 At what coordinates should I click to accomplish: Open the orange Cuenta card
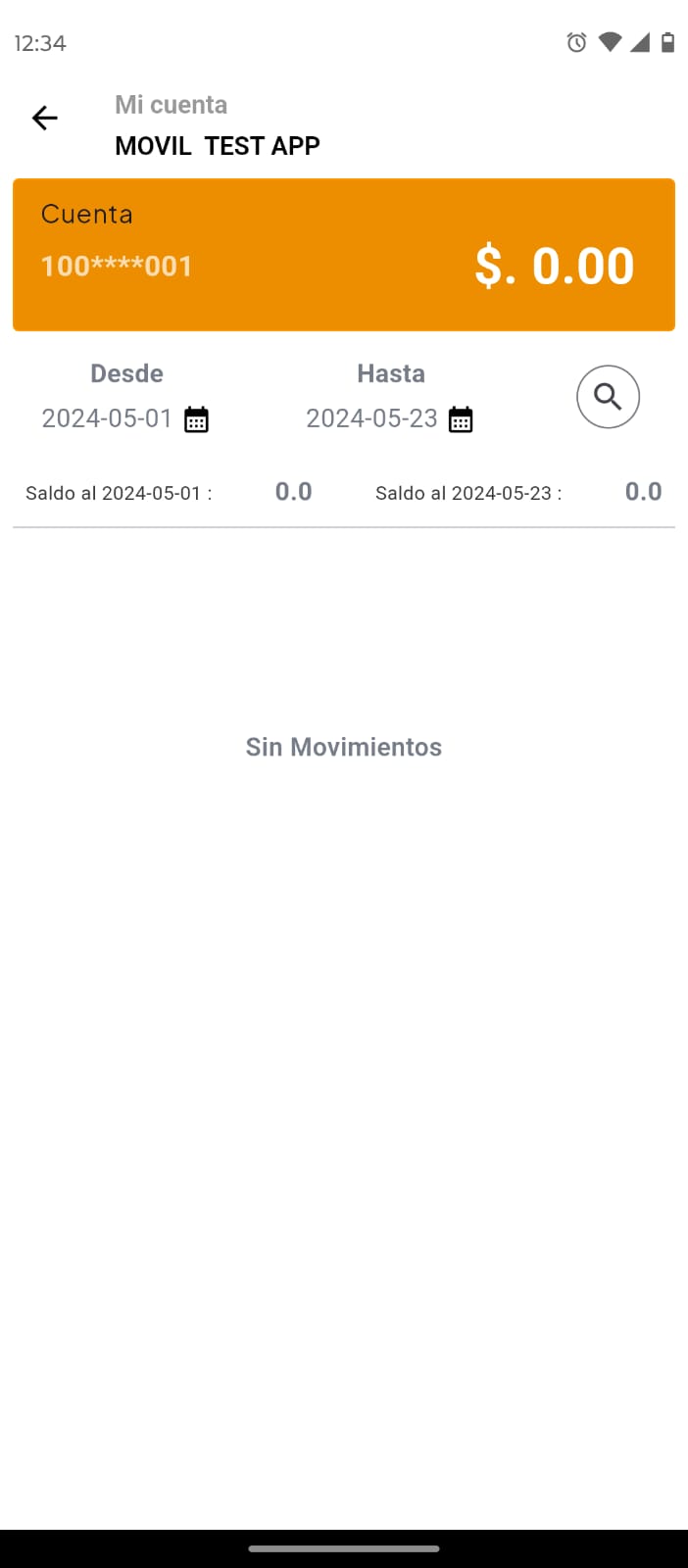[343, 255]
